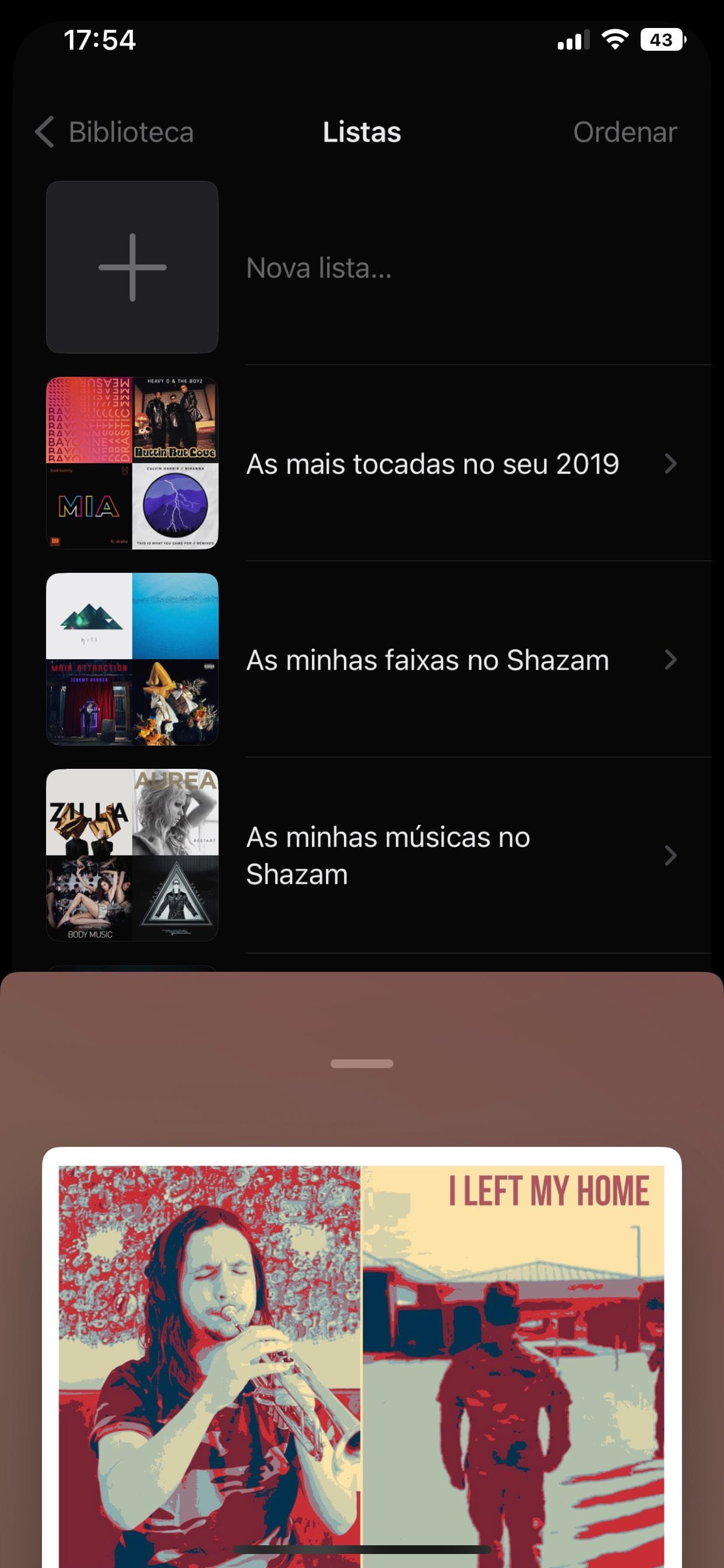Open As minhas faixas no Shazam
724x1568 pixels.
[427, 660]
